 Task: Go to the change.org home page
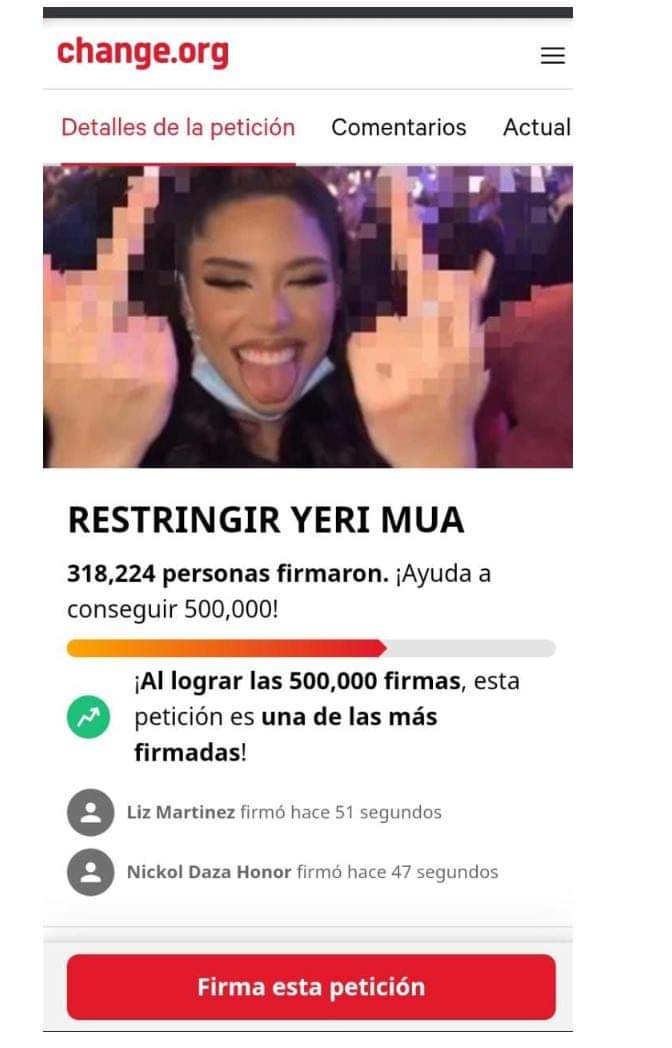click(143, 52)
